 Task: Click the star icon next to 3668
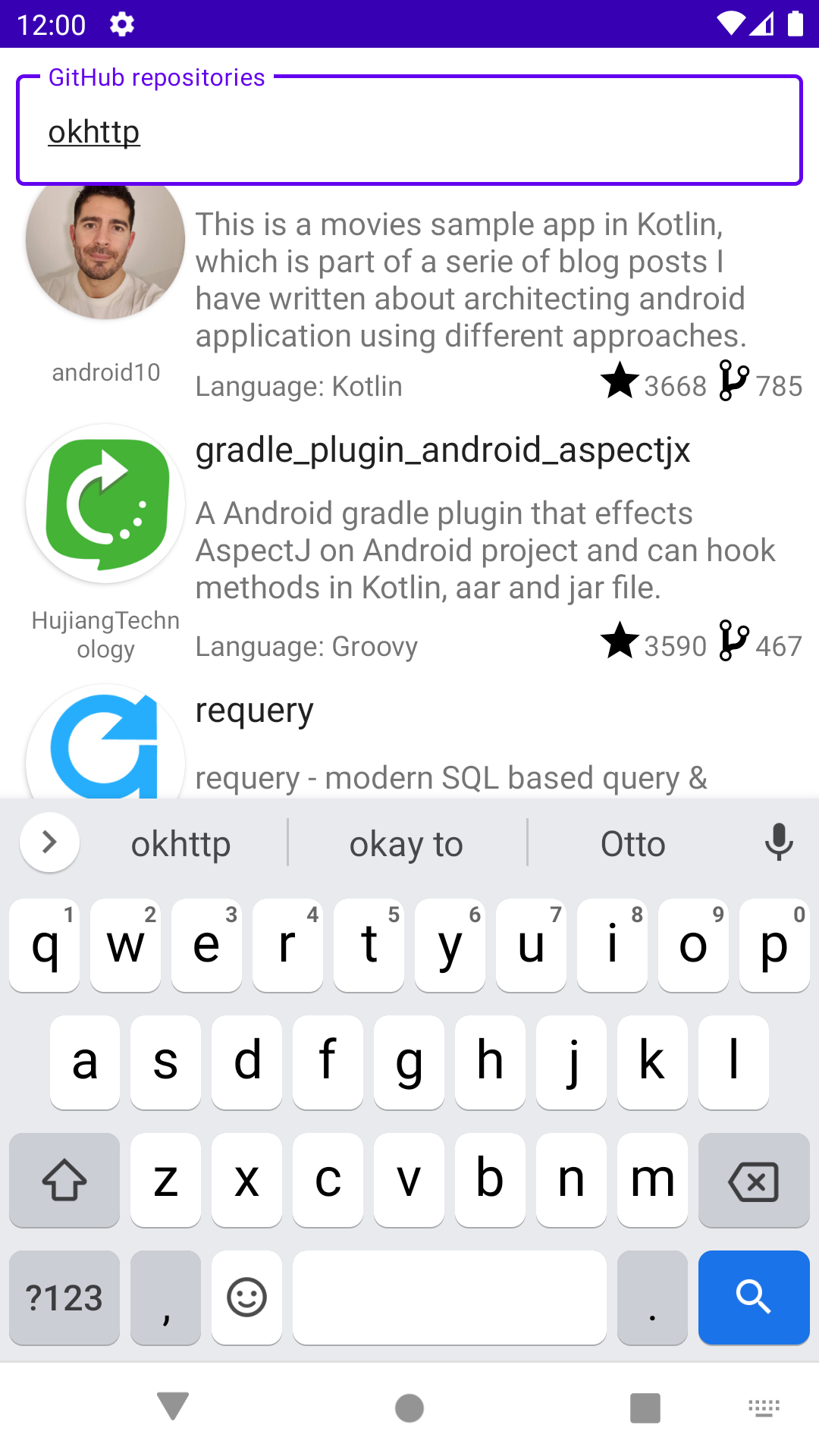pyautogui.click(x=620, y=381)
